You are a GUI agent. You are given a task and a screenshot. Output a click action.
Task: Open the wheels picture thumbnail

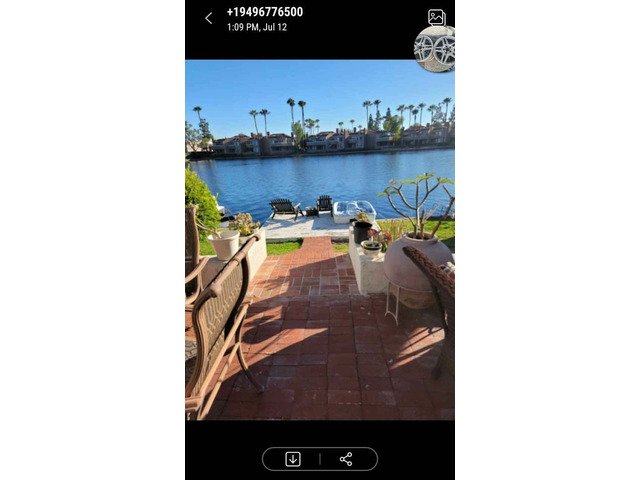tap(435, 49)
